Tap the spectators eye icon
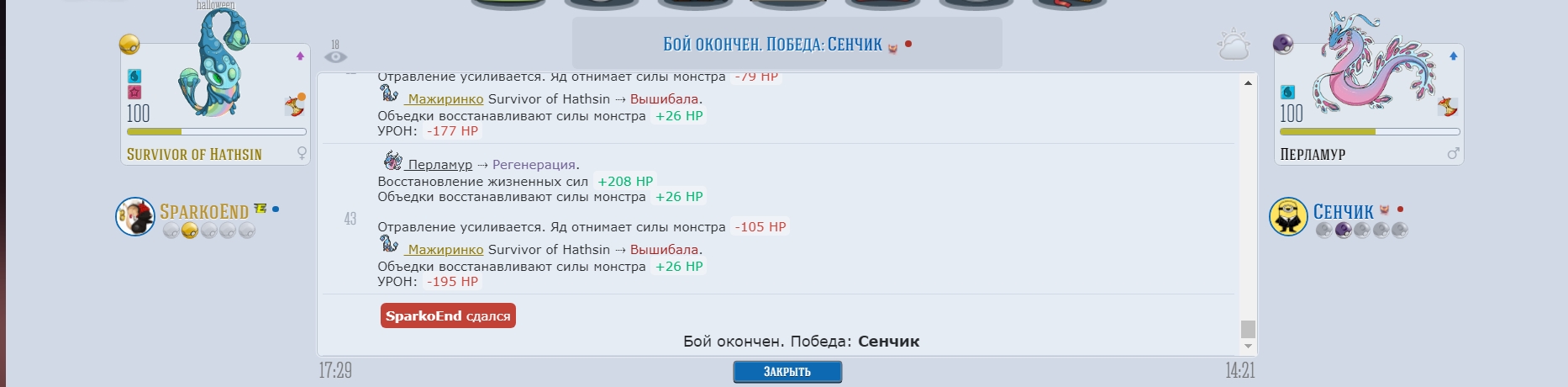1568x387 pixels. point(335,56)
